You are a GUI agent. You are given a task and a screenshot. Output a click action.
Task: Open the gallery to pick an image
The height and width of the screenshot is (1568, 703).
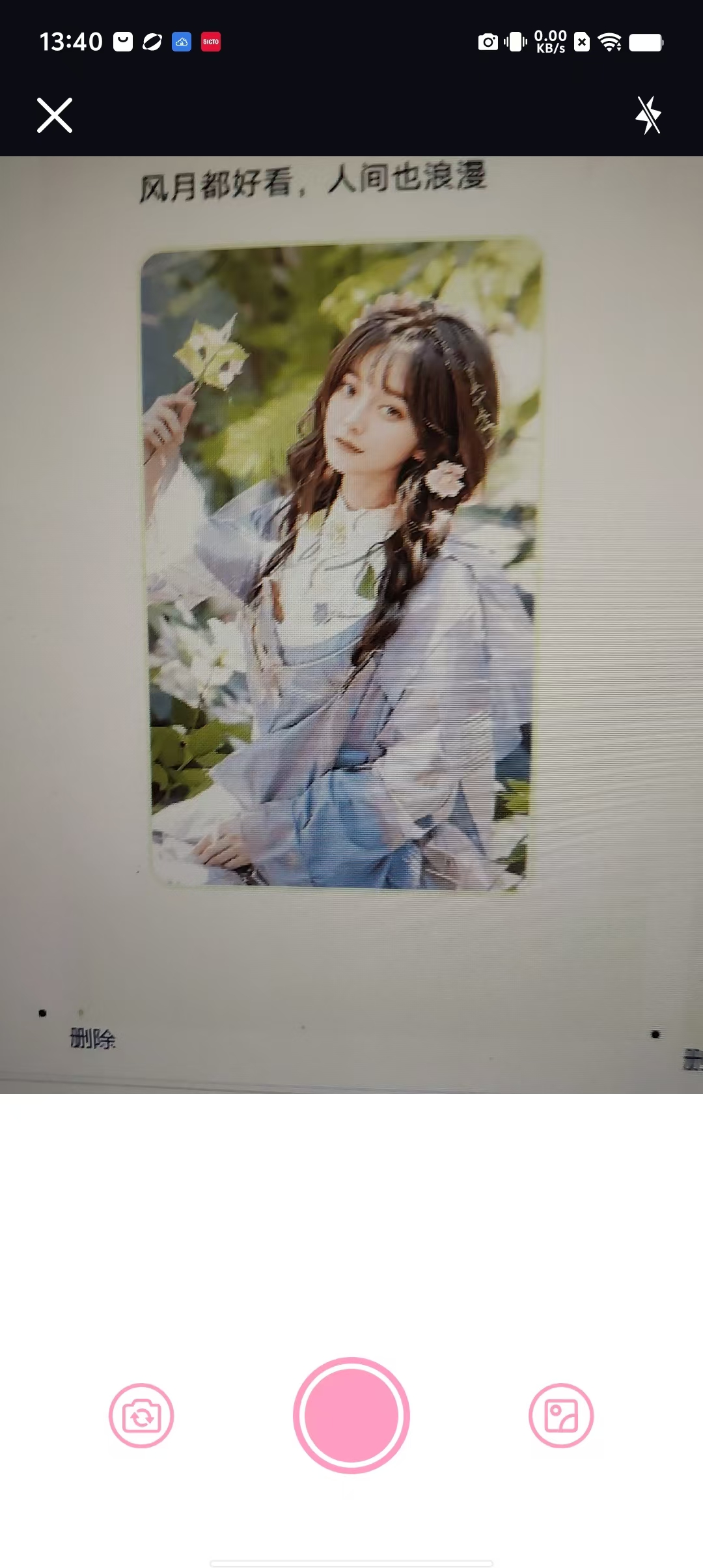[561, 1415]
